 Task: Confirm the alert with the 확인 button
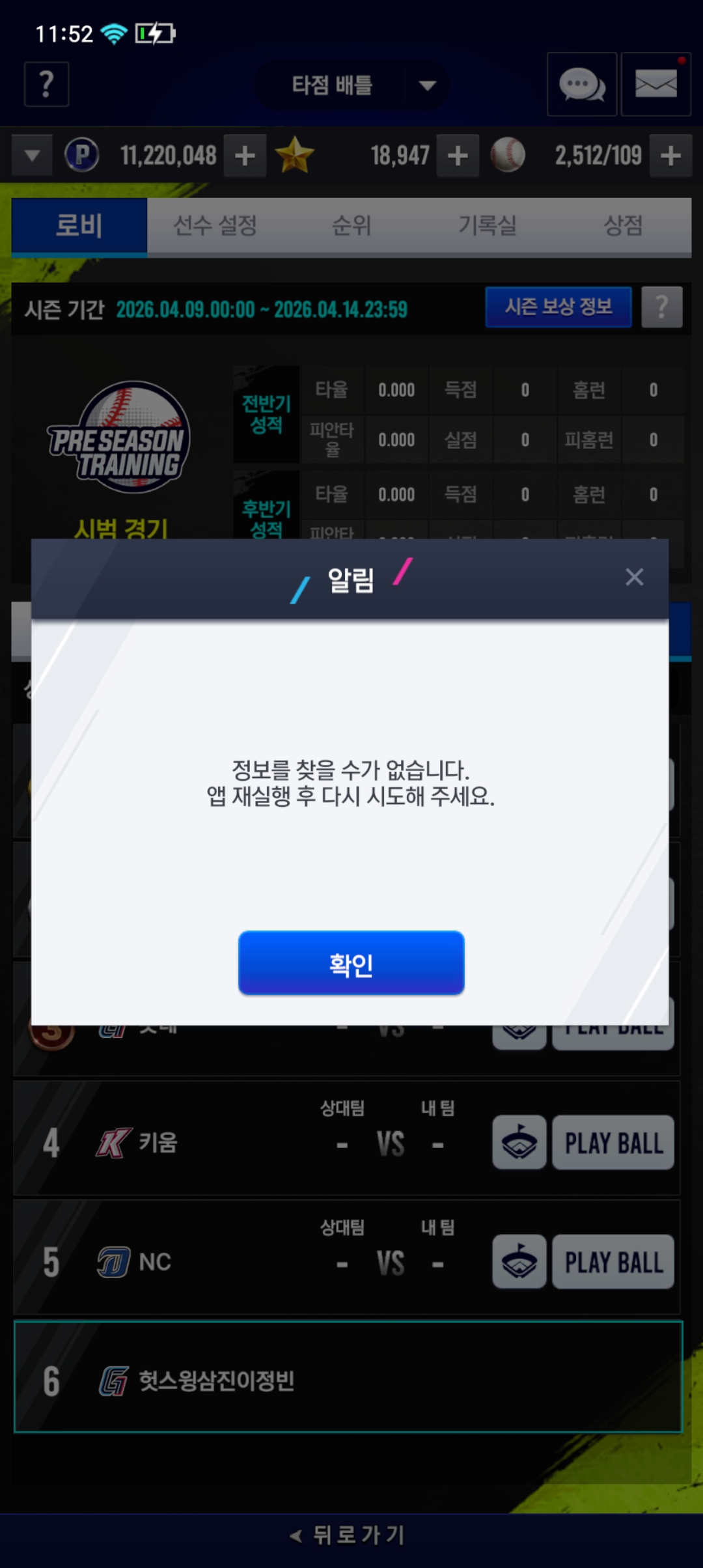pyautogui.click(x=351, y=963)
